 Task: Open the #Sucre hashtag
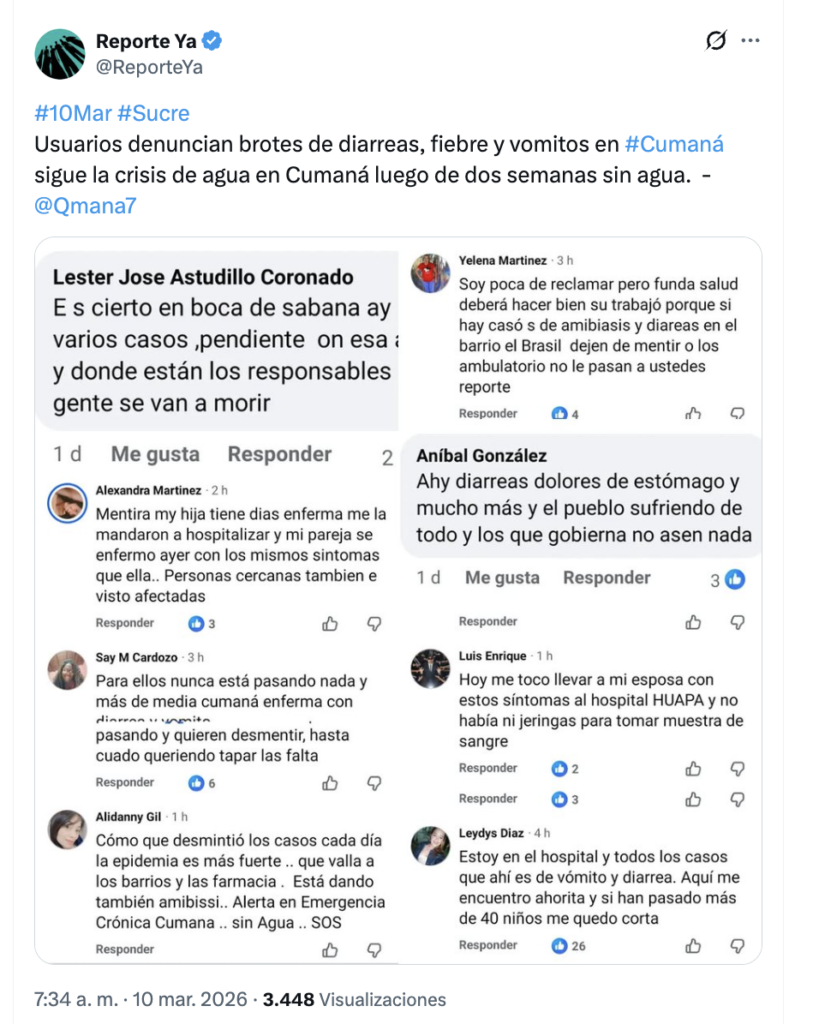coord(153,113)
